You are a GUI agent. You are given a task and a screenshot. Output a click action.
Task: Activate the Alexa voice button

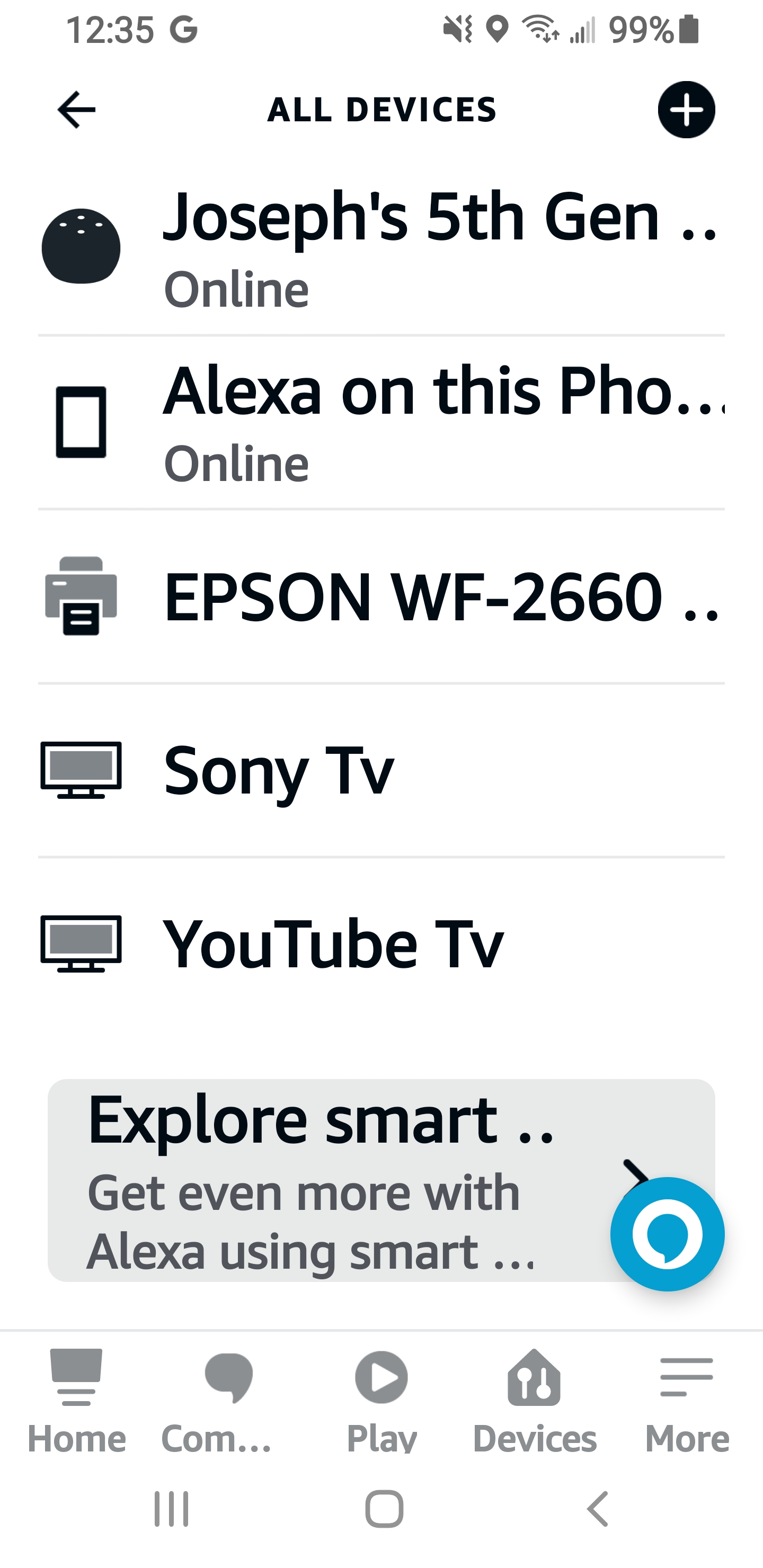pos(668,1234)
